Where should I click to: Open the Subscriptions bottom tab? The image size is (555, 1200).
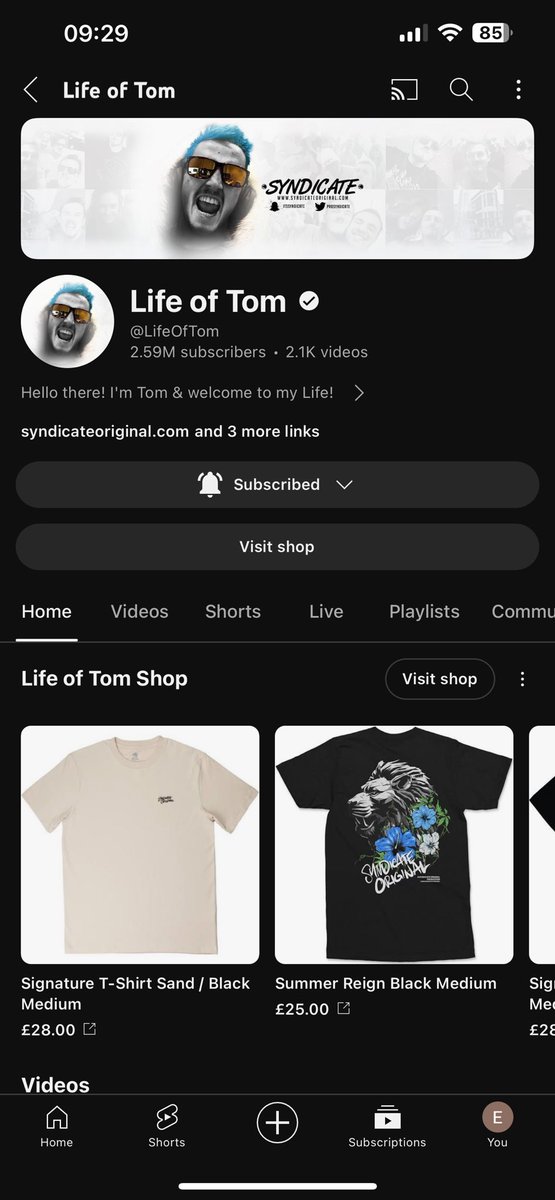point(387,1126)
